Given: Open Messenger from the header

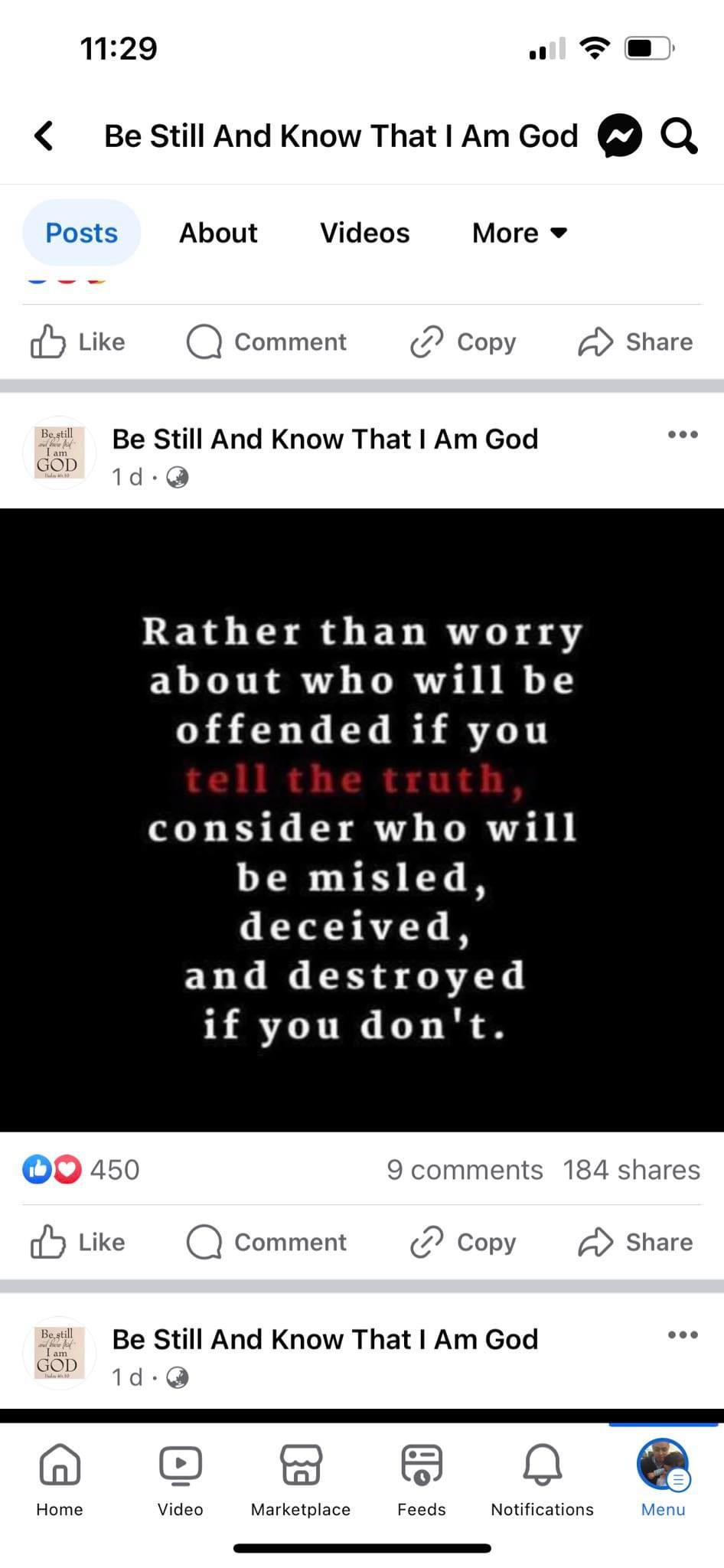Looking at the screenshot, I should [x=619, y=136].
